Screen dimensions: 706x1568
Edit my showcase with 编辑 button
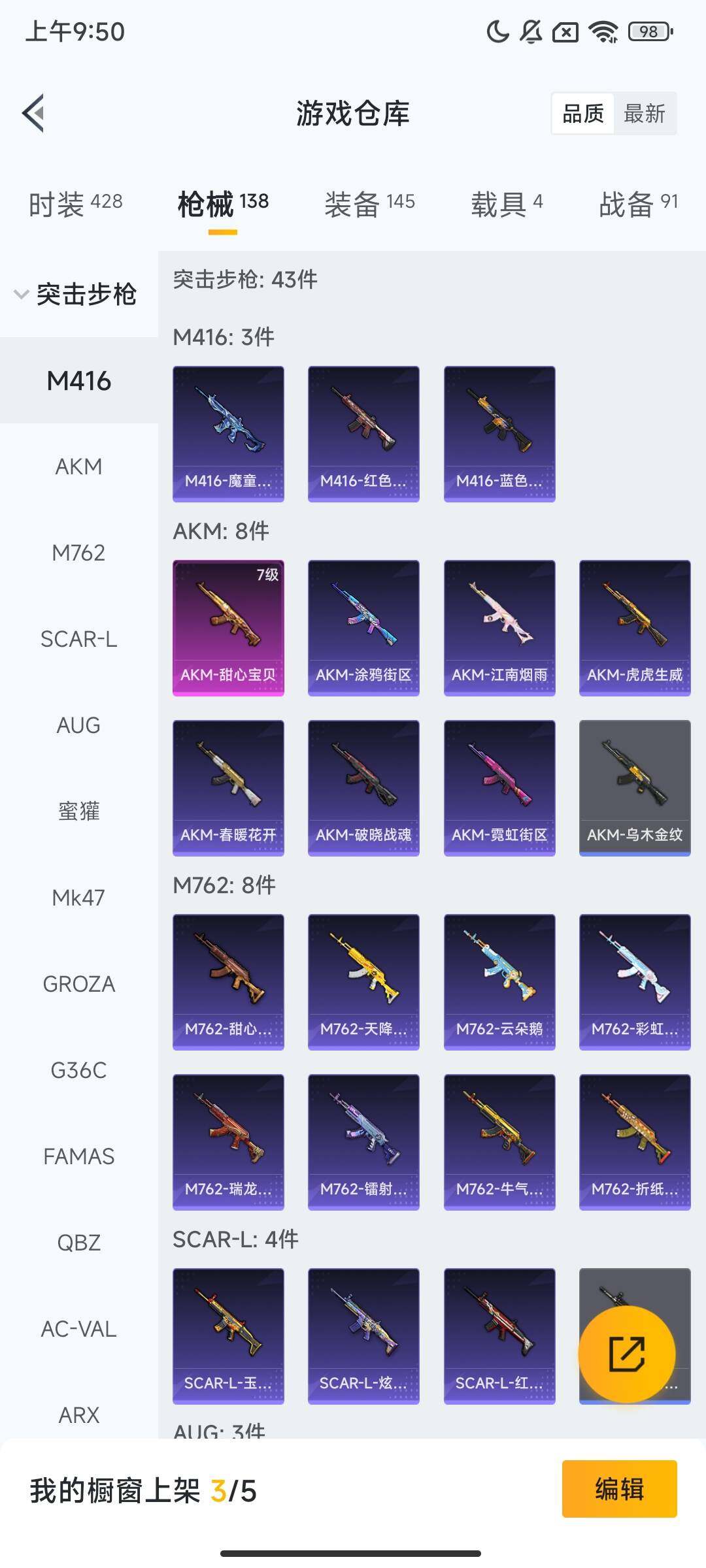click(619, 1489)
